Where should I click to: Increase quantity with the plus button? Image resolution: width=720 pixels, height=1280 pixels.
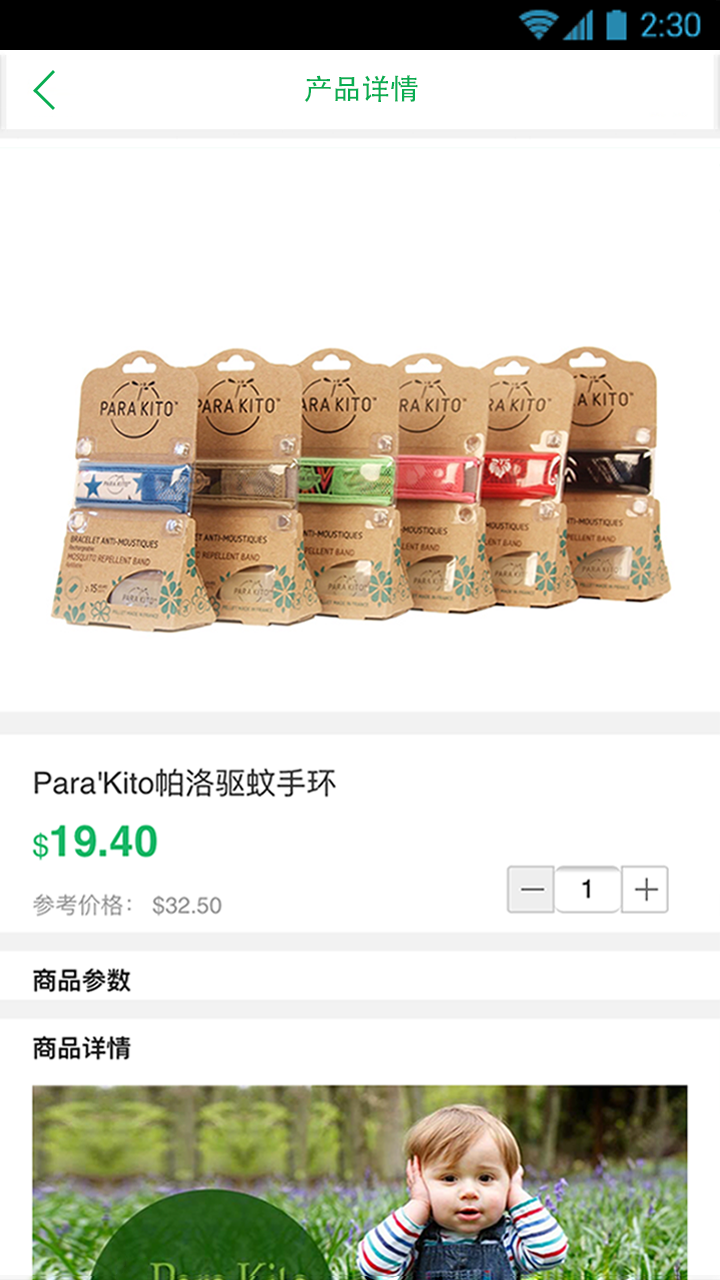[645, 889]
